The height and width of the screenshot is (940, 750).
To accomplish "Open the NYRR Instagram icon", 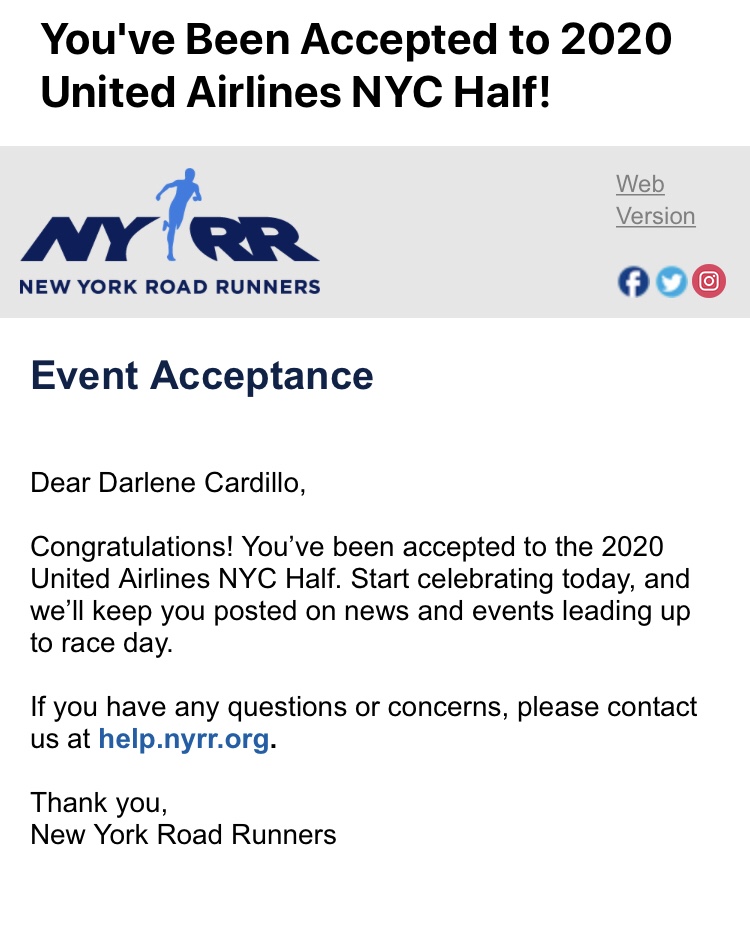I will [709, 282].
